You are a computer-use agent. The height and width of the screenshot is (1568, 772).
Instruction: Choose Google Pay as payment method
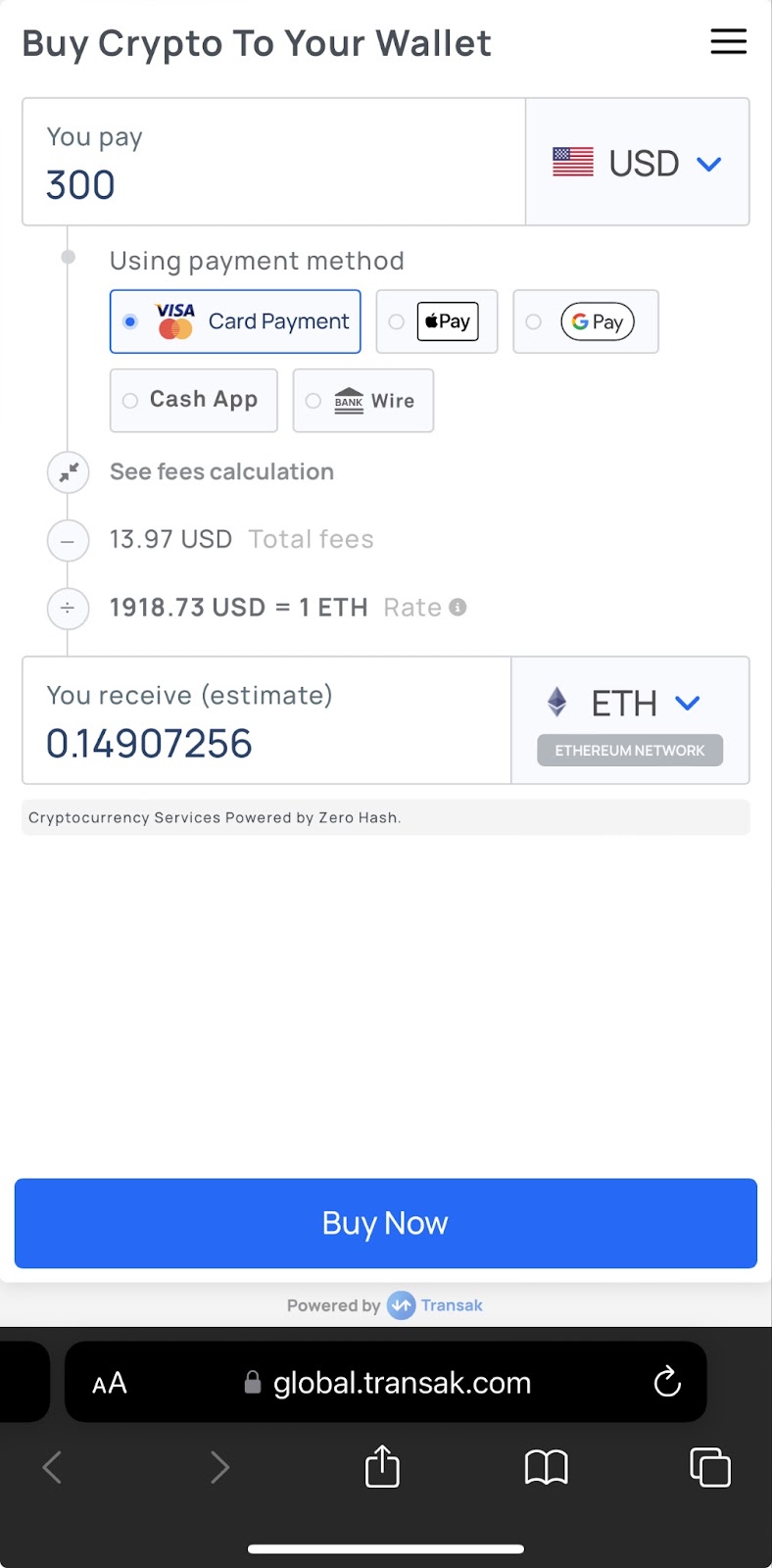pyautogui.click(x=586, y=321)
